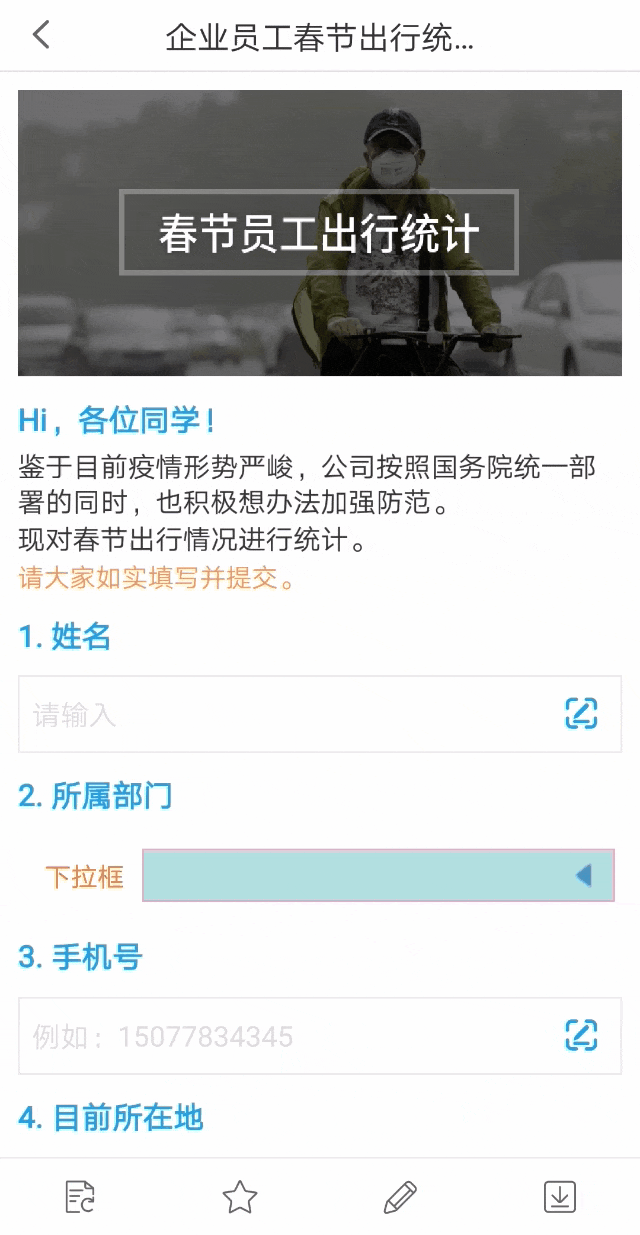Open the document refresh icon in bottom bar
The width and height of the screenshot is (640, 1235).
(x=80, y=1196)
